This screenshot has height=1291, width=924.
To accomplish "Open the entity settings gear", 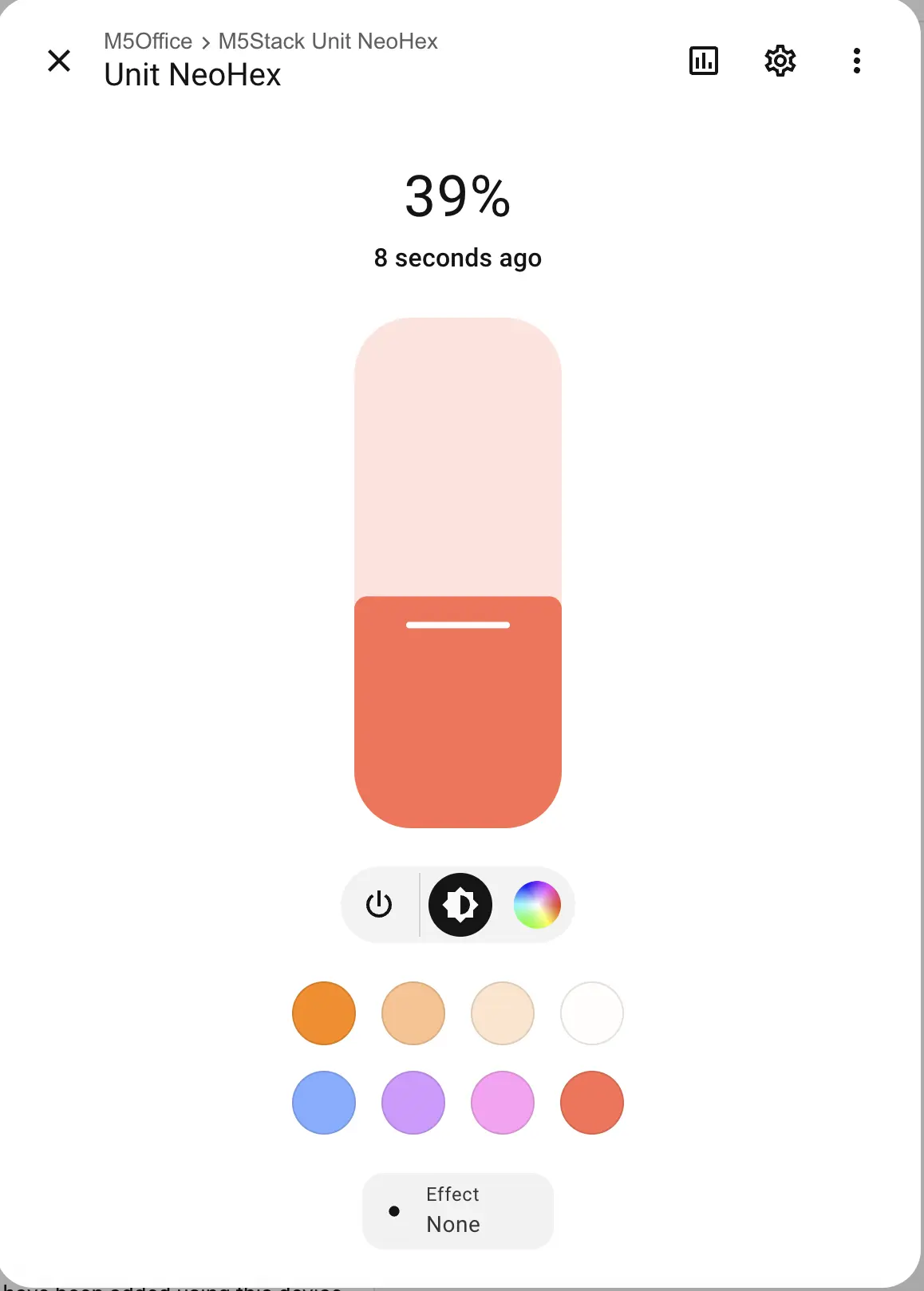I will point(780,61).
